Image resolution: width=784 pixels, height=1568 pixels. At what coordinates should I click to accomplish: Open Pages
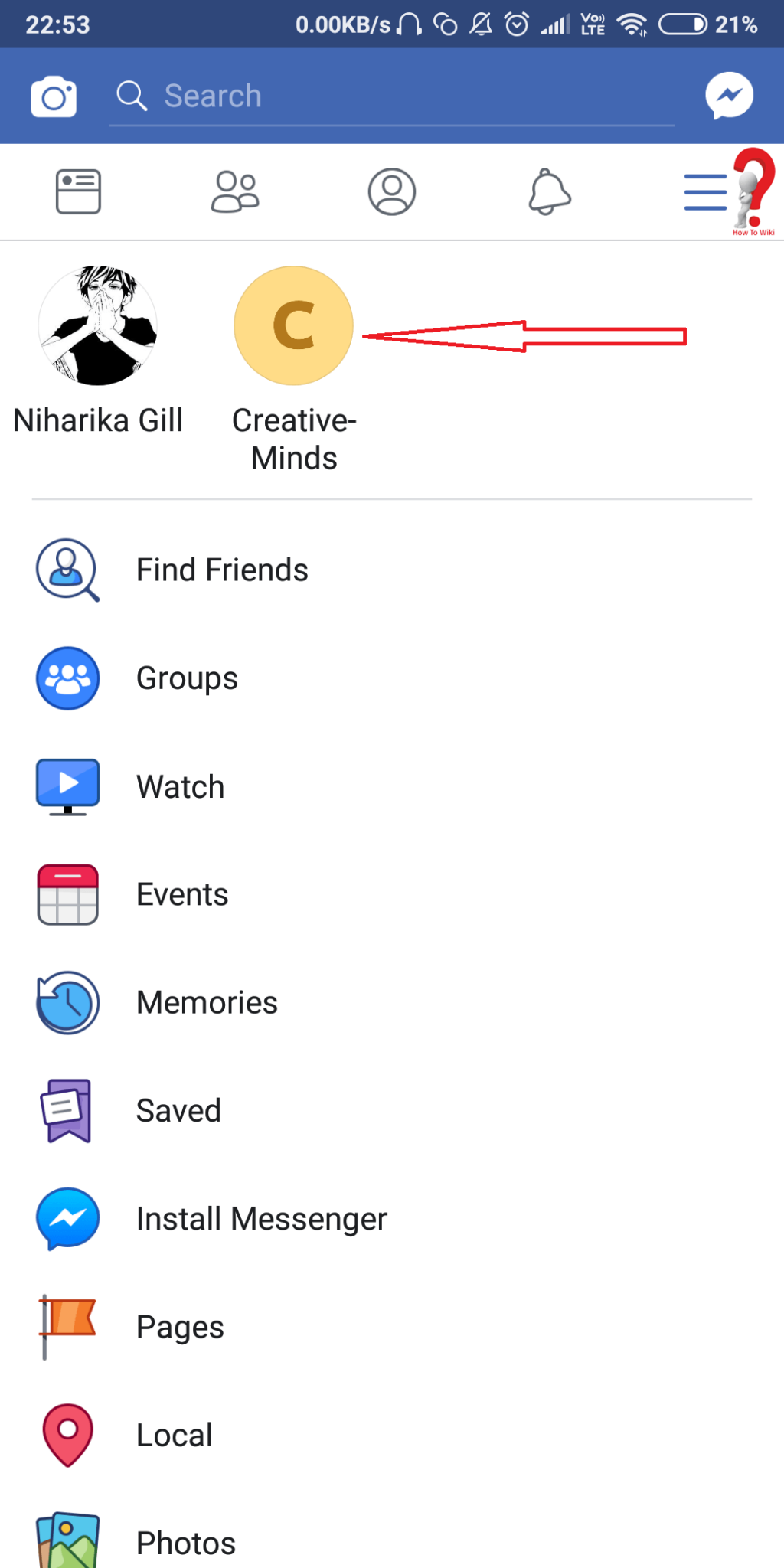coord(392,1328)
